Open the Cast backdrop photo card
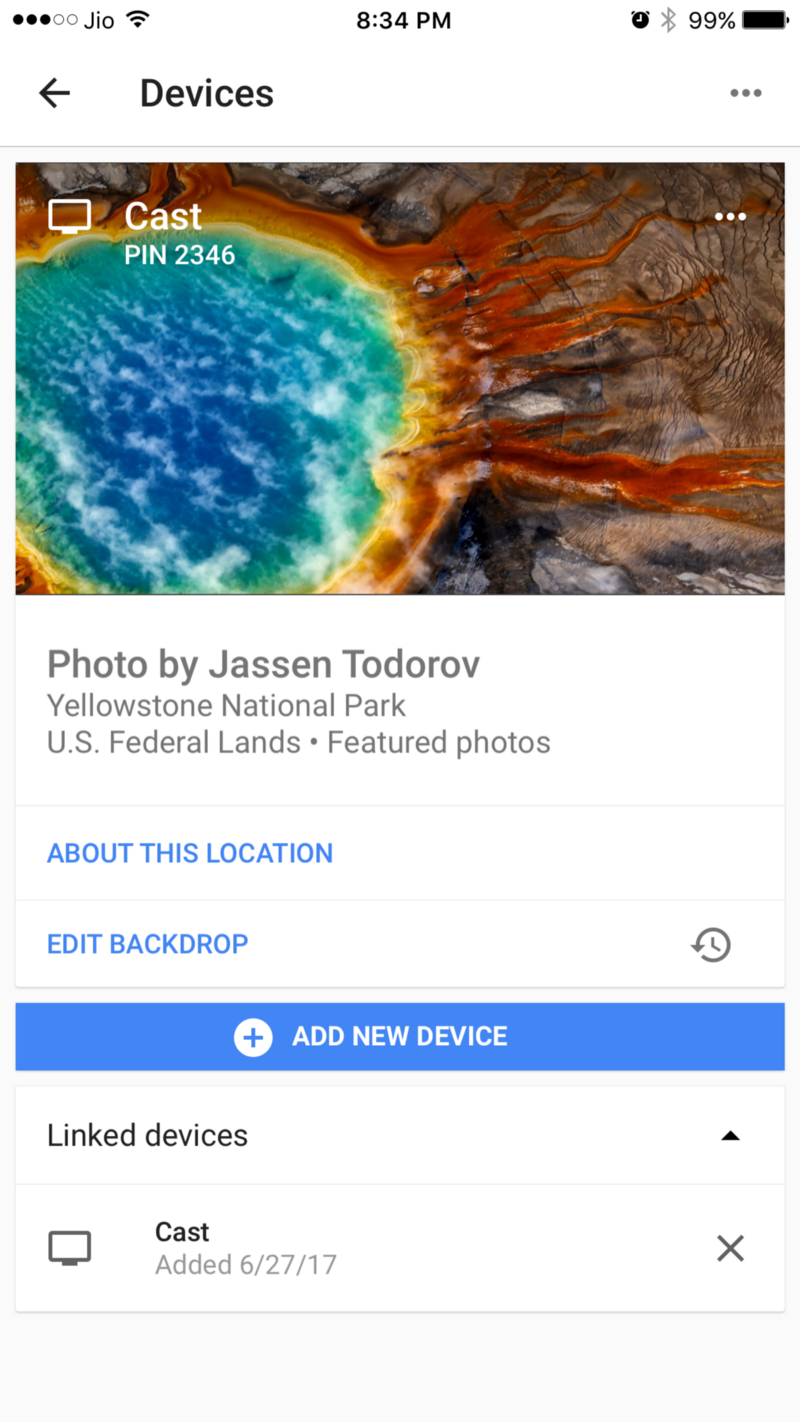The image size is (800, 1422). (x=400, y=400)
